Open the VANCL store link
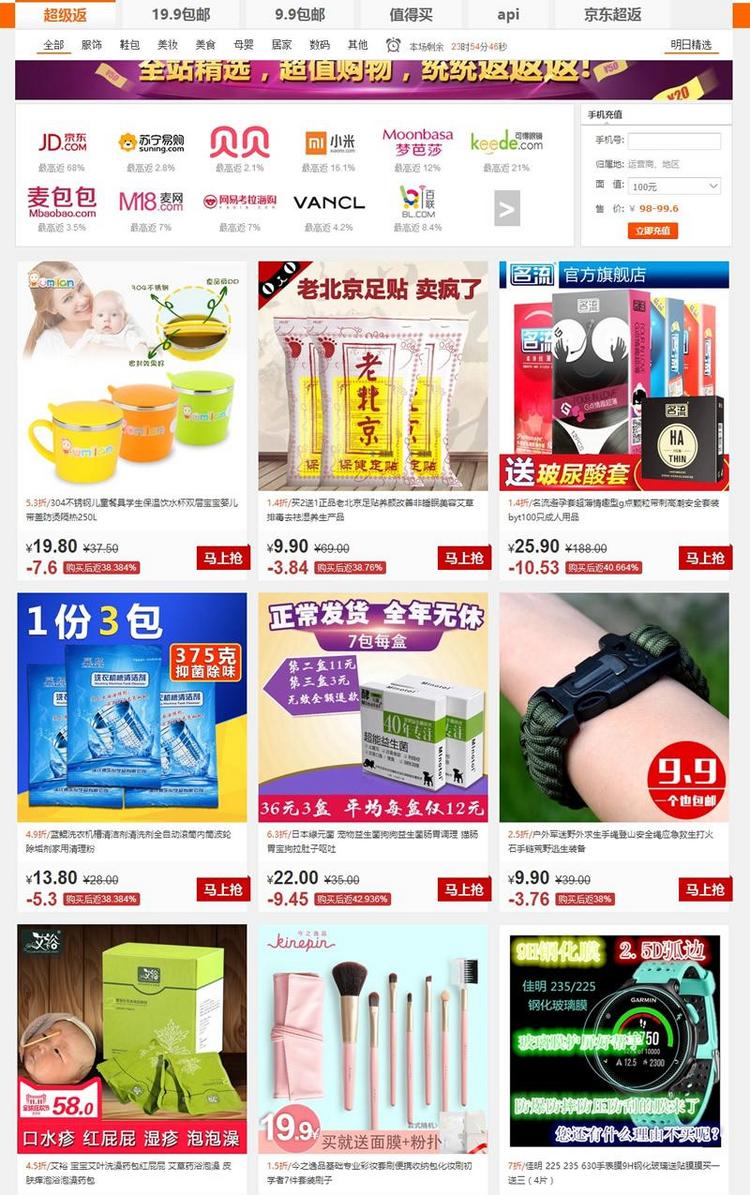 [328, 203]
